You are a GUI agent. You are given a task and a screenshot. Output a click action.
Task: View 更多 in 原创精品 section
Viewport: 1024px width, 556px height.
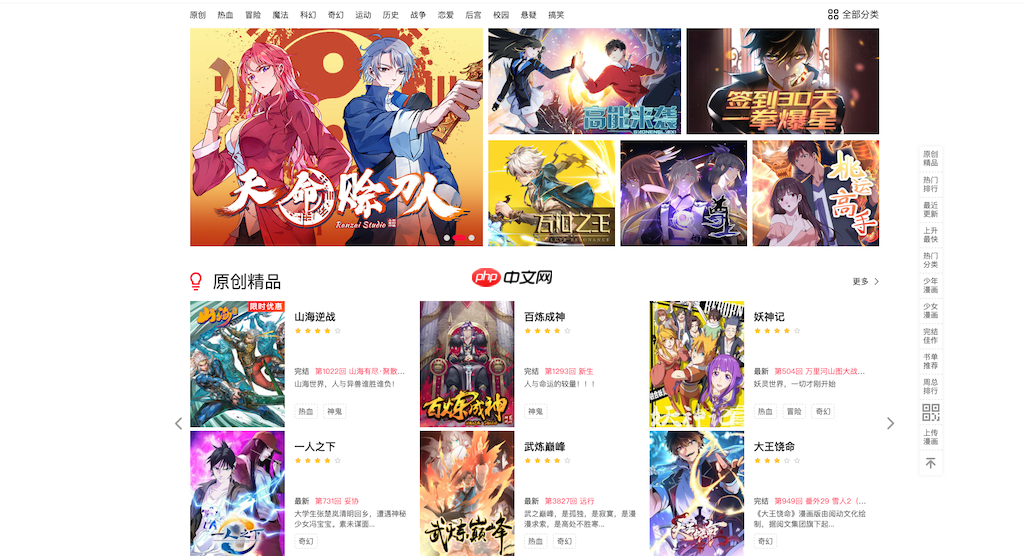pyautogui.click(x=866, y=282)
